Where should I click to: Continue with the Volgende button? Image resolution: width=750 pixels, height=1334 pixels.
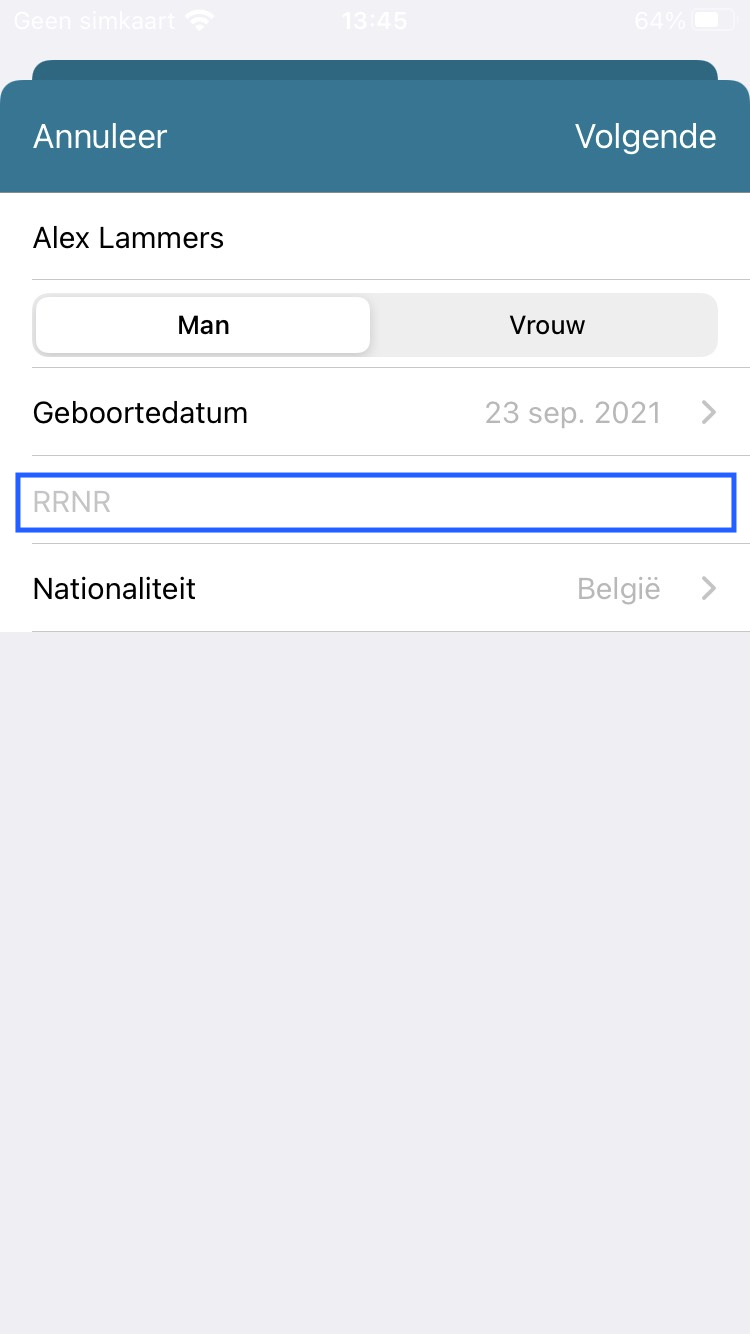[645, 137]
